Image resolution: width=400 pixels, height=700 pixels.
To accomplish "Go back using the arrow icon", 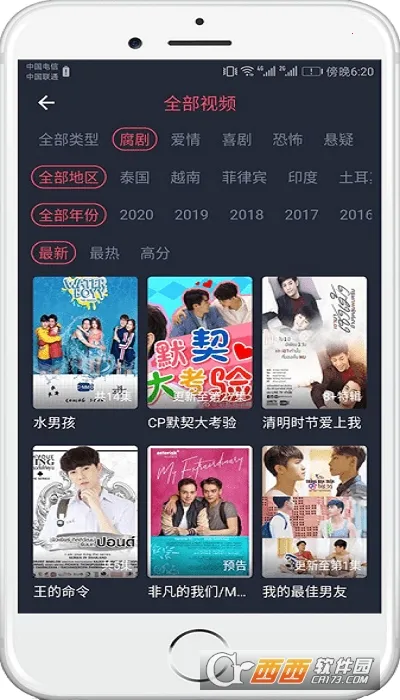I will (46, 103).
